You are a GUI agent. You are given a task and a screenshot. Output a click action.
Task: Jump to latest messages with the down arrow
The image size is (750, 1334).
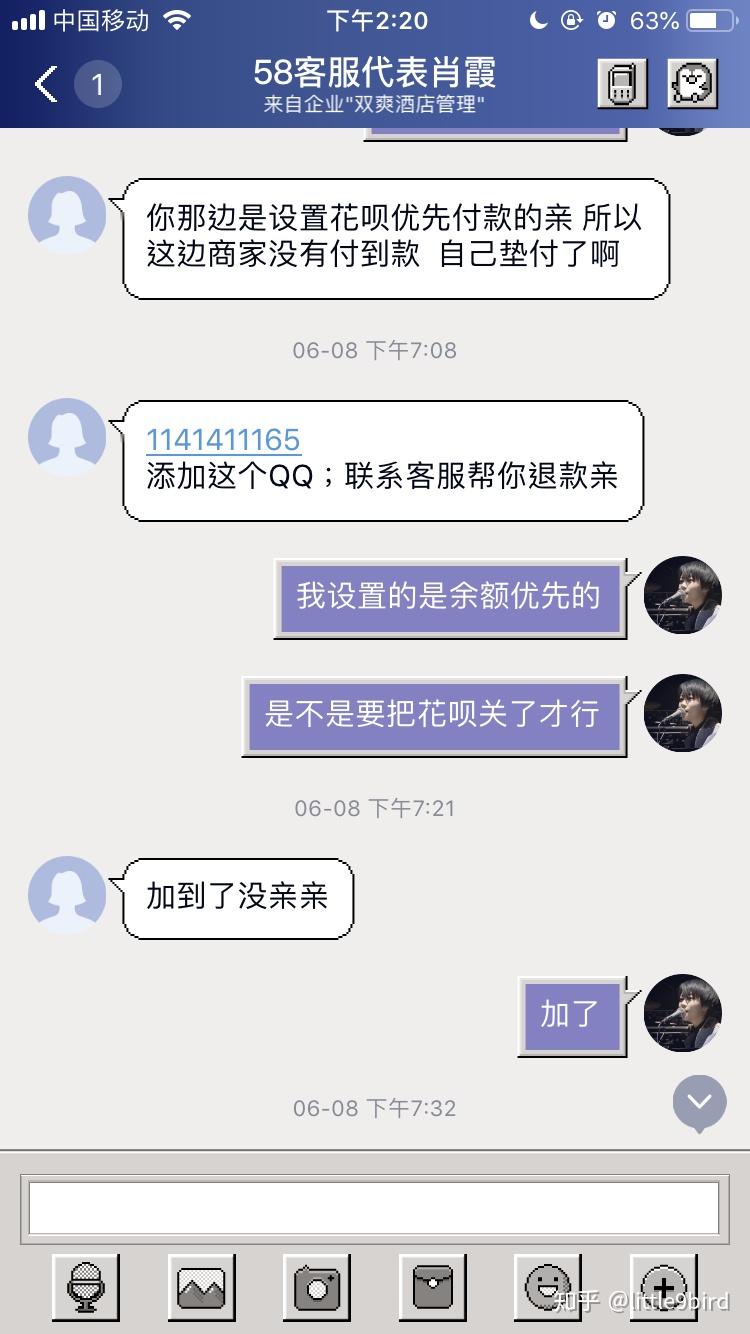(699, 1102)
